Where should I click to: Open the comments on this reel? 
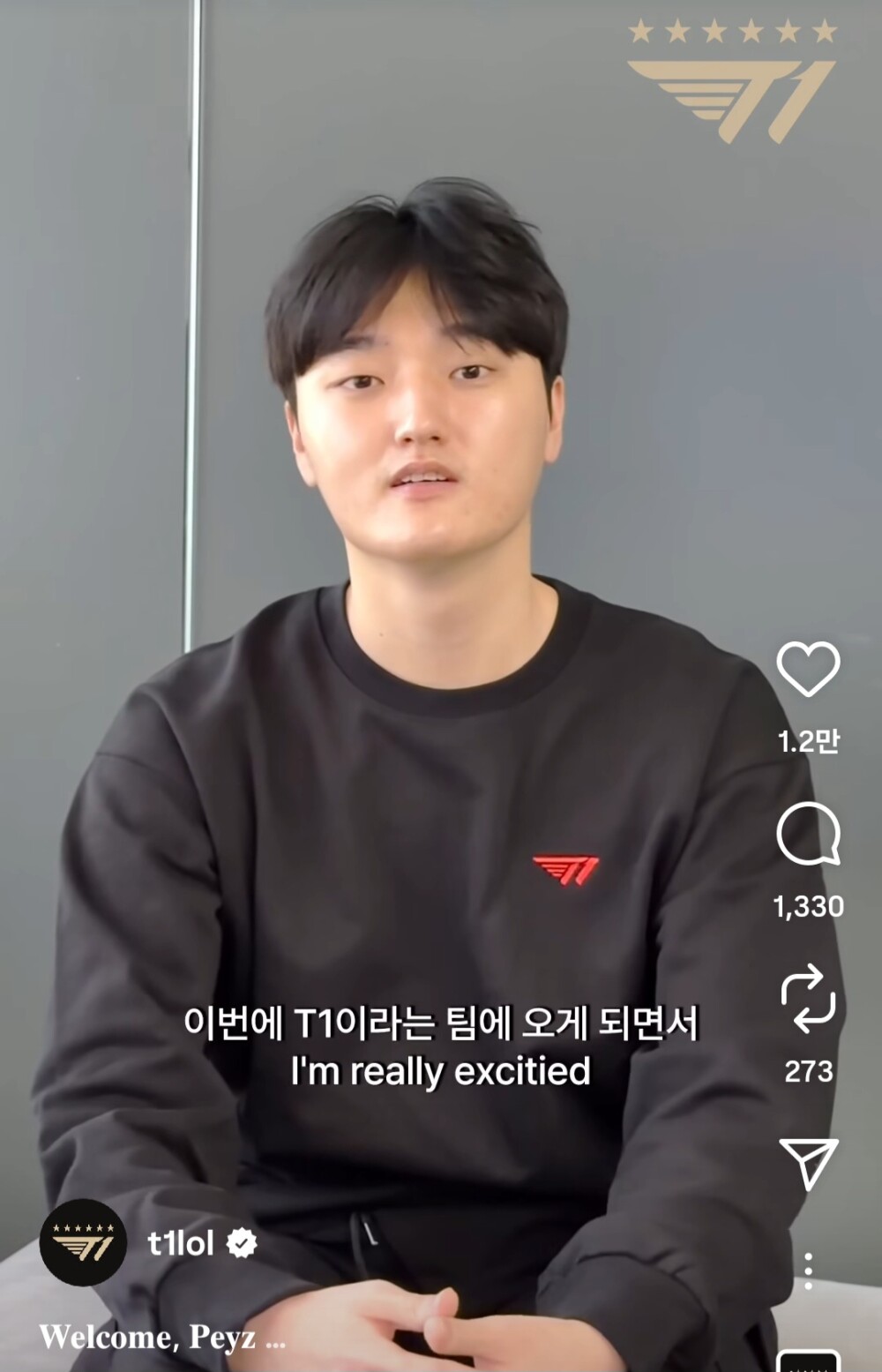[808, 835]
